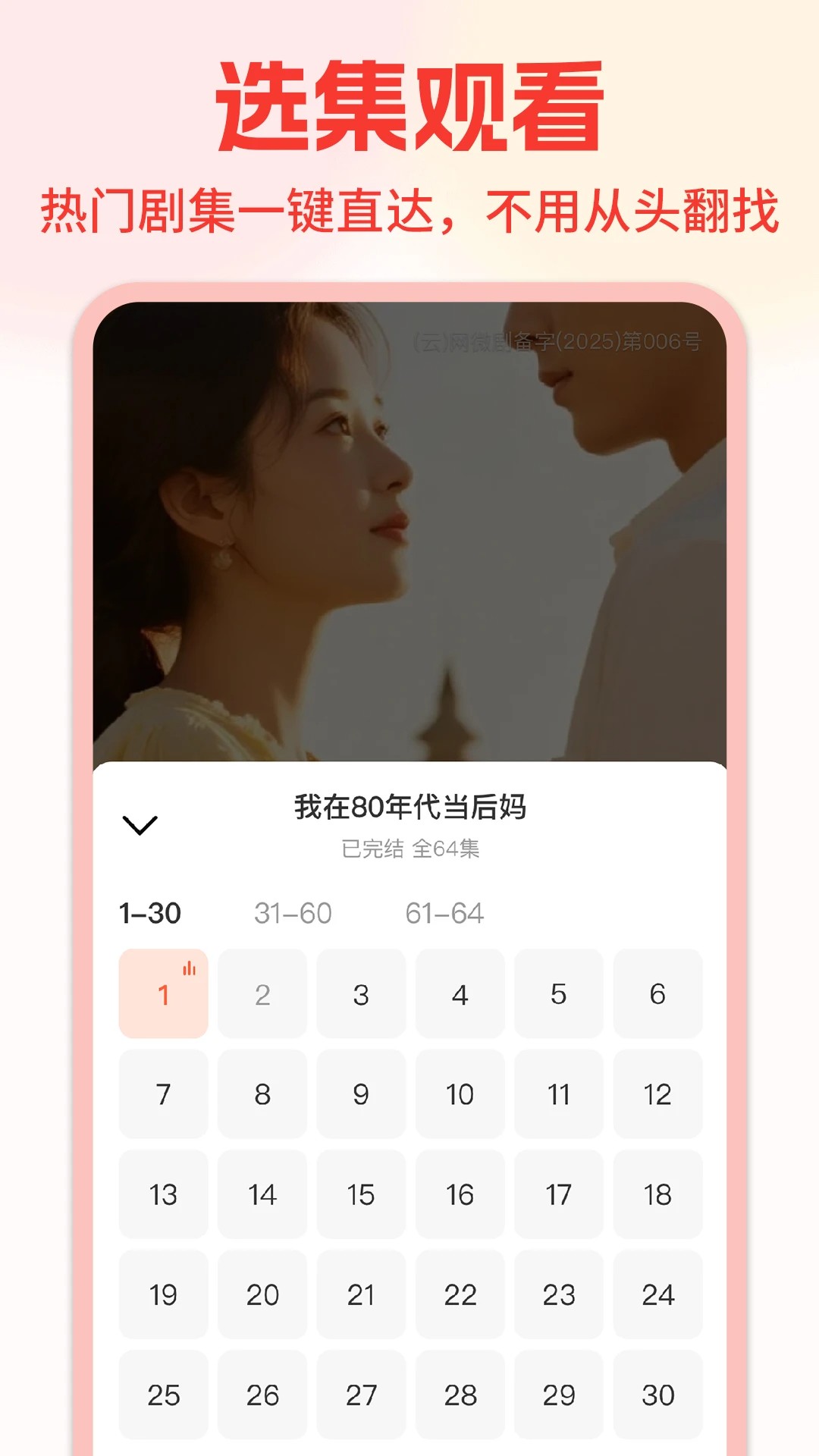Select episode 12 from the grid

pos(657,1094)
